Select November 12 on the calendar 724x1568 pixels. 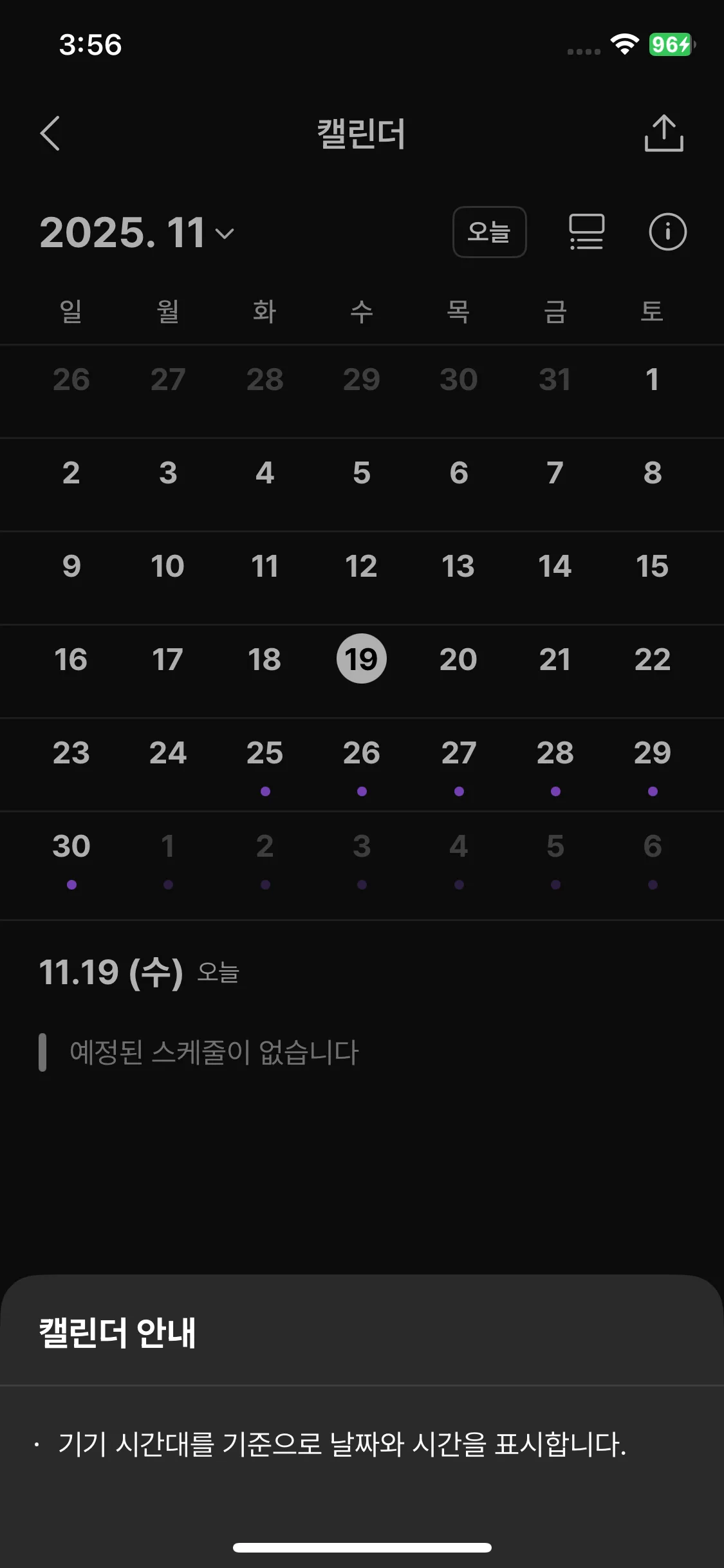pyautogui.click(x=361, y=566)
